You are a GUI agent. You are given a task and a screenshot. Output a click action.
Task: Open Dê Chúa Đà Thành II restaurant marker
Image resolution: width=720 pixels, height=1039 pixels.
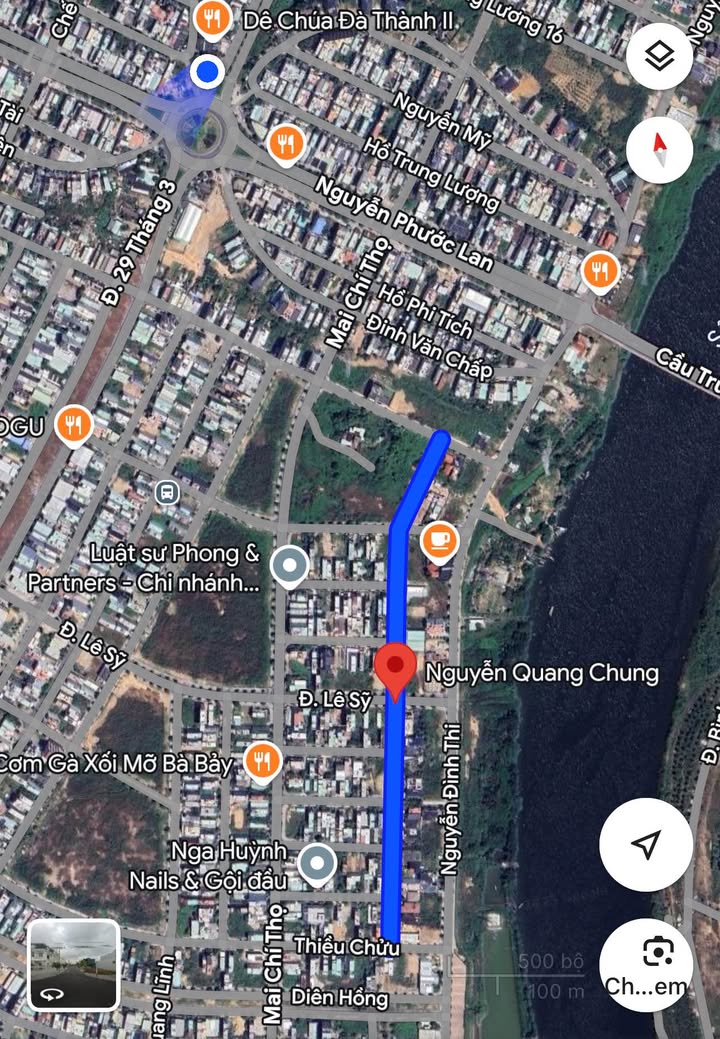click(213, 17)
